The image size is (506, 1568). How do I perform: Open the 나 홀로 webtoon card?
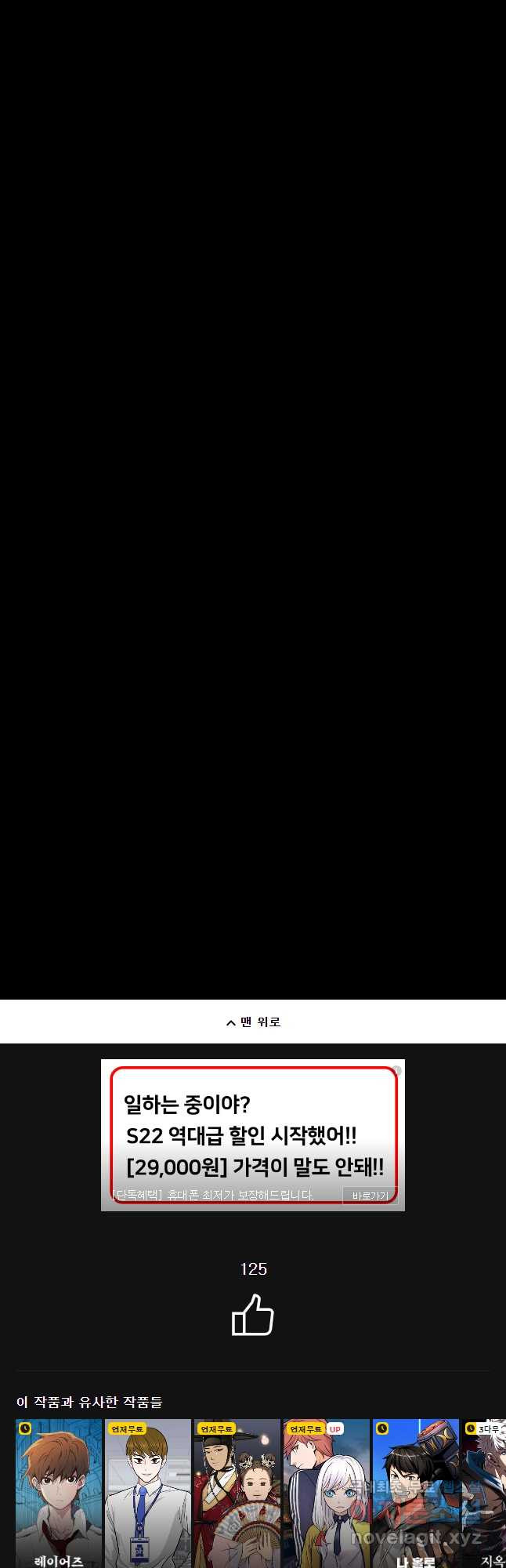click(x=415, y=1494)
